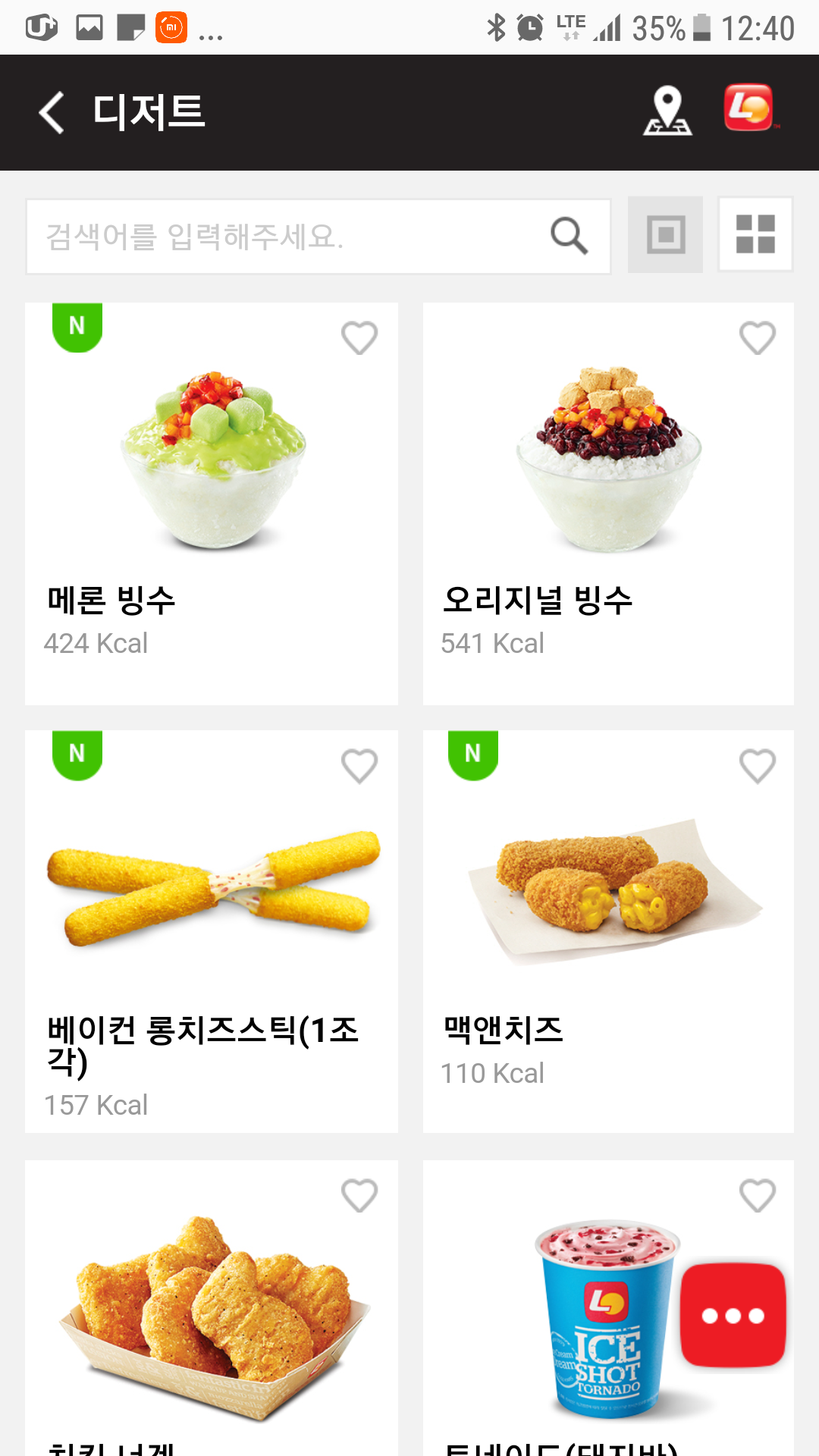Like the 오리지널 빙수 with the heart
The width and height of the screenshot is (819, 1456).
[x=757, y=337]
